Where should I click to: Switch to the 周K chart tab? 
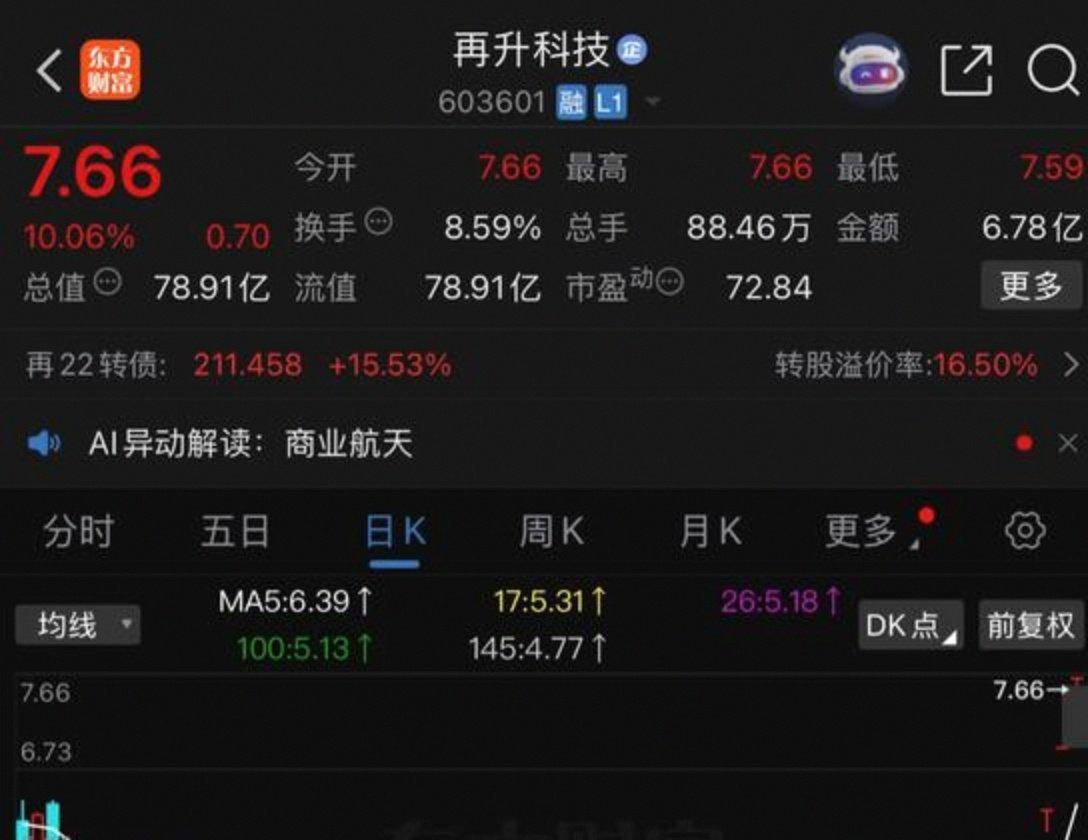[x=551, y=531]
